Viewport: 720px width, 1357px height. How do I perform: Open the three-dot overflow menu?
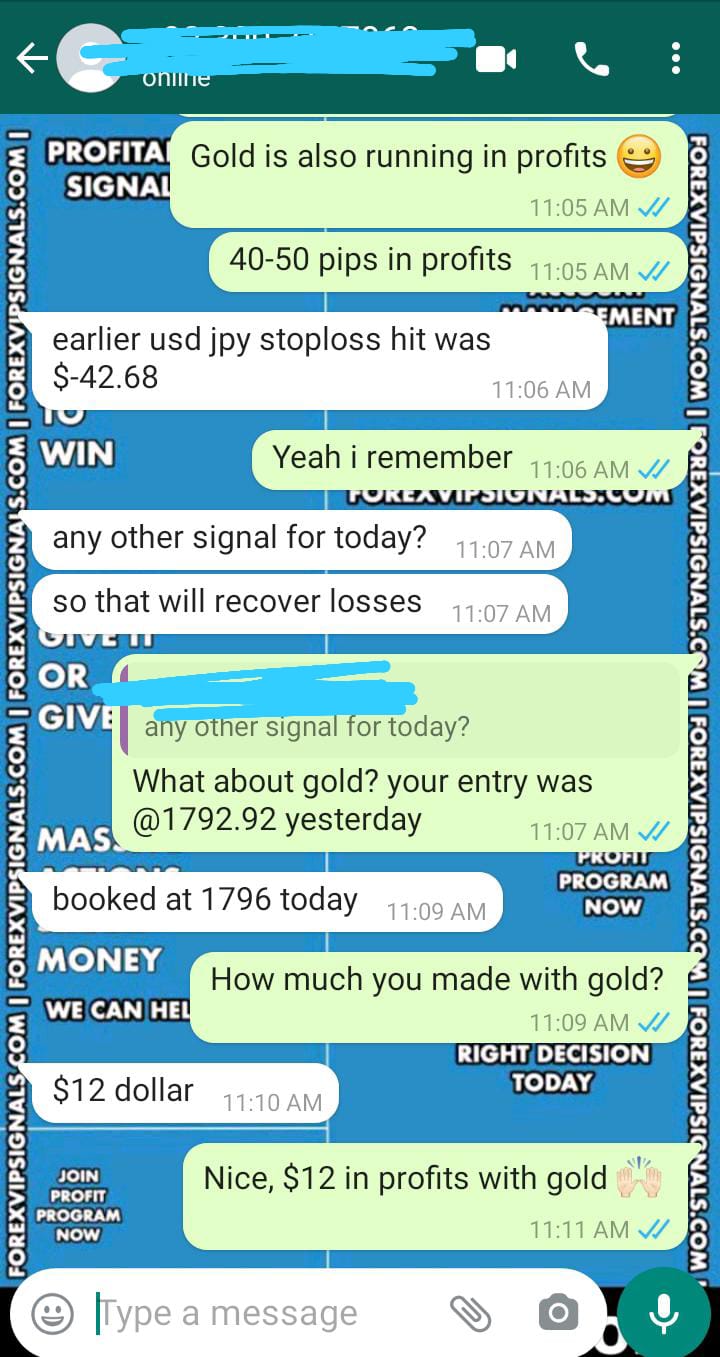point(676,60)
